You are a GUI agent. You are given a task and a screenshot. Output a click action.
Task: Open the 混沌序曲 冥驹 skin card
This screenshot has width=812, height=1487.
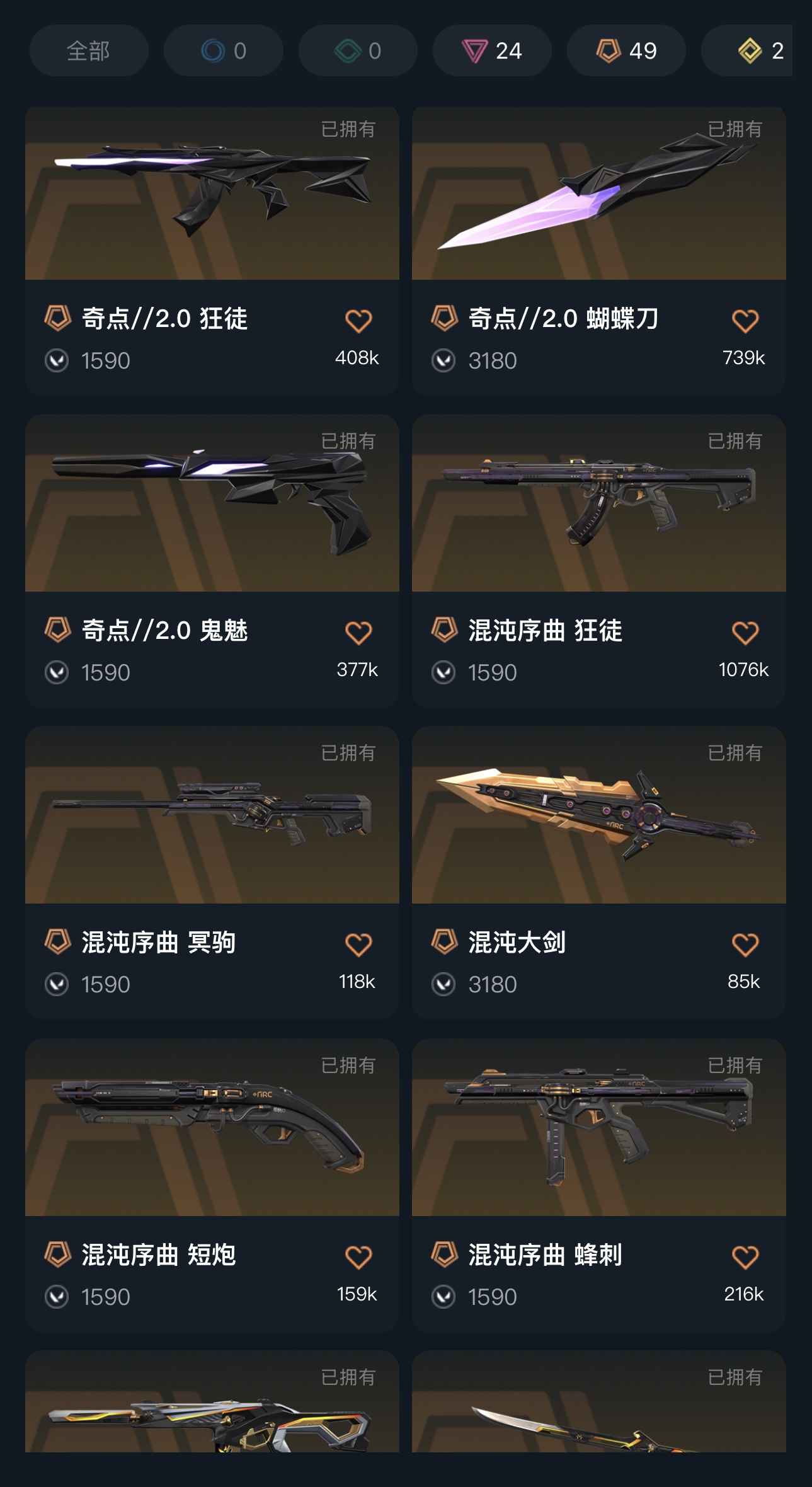[212, 816]
